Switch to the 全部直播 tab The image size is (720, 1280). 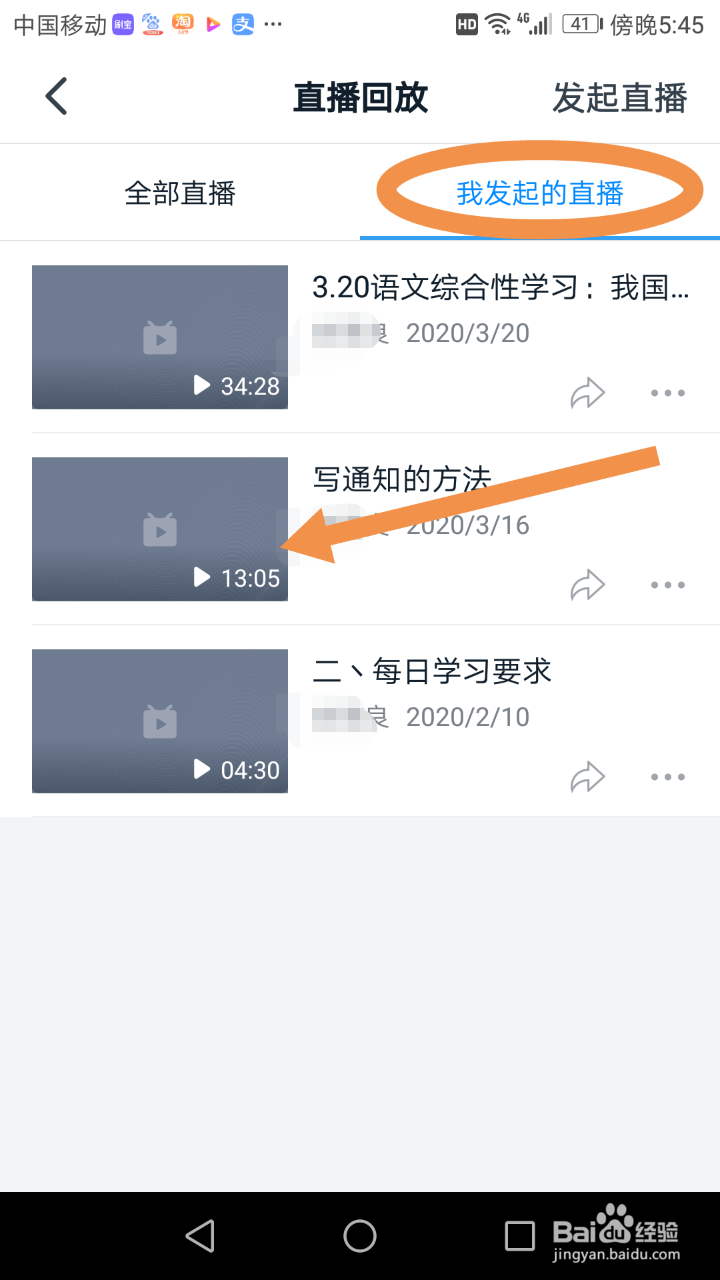pyautogui.click(x=180, y=194)
